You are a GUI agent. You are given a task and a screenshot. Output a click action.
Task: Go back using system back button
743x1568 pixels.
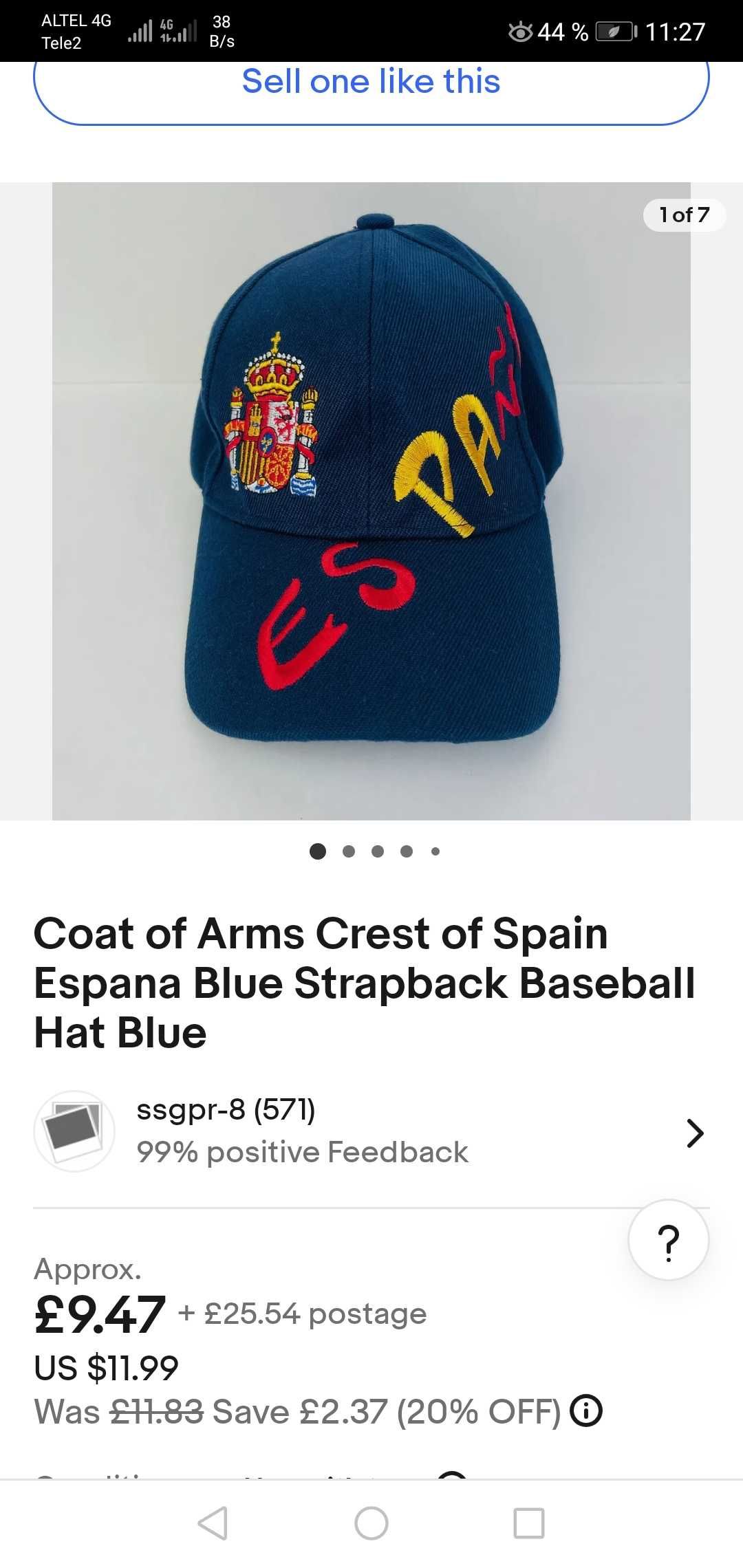pyautogui.click(x=213, y=1523)
